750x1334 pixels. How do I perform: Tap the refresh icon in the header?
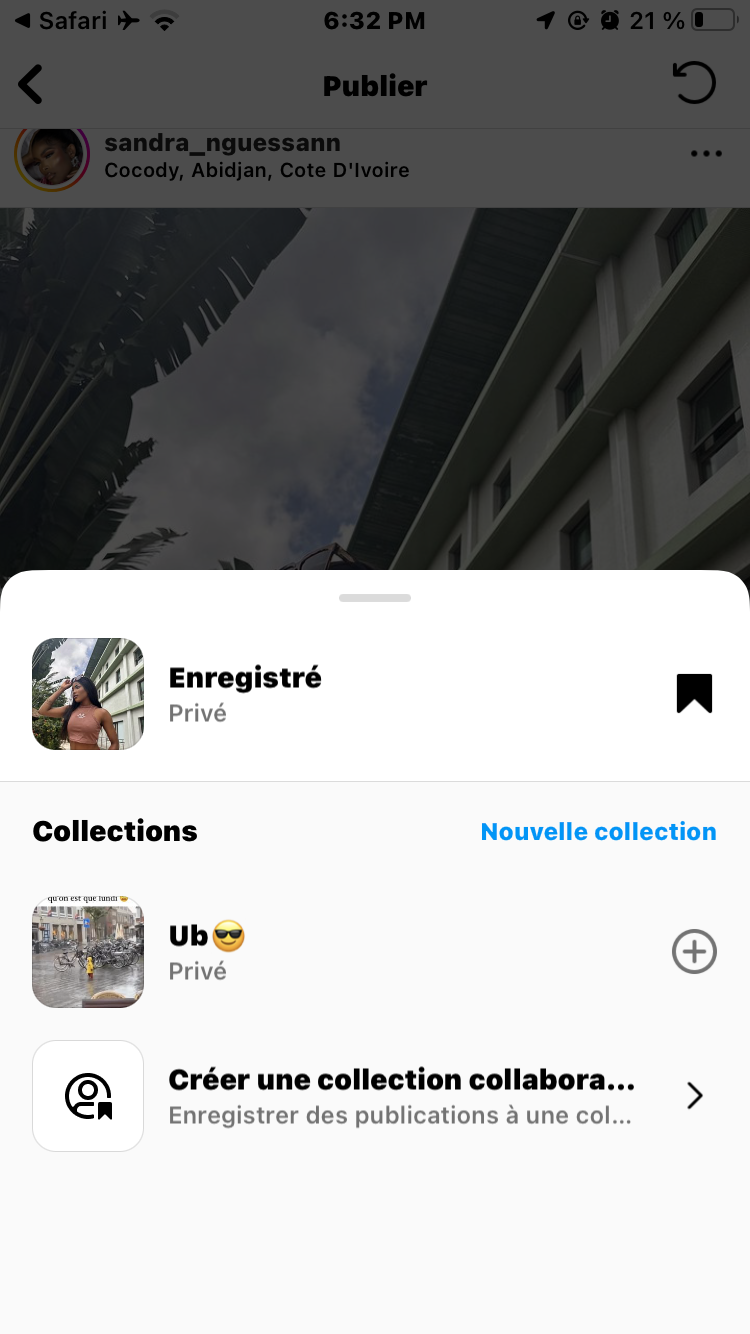point(694,84)
